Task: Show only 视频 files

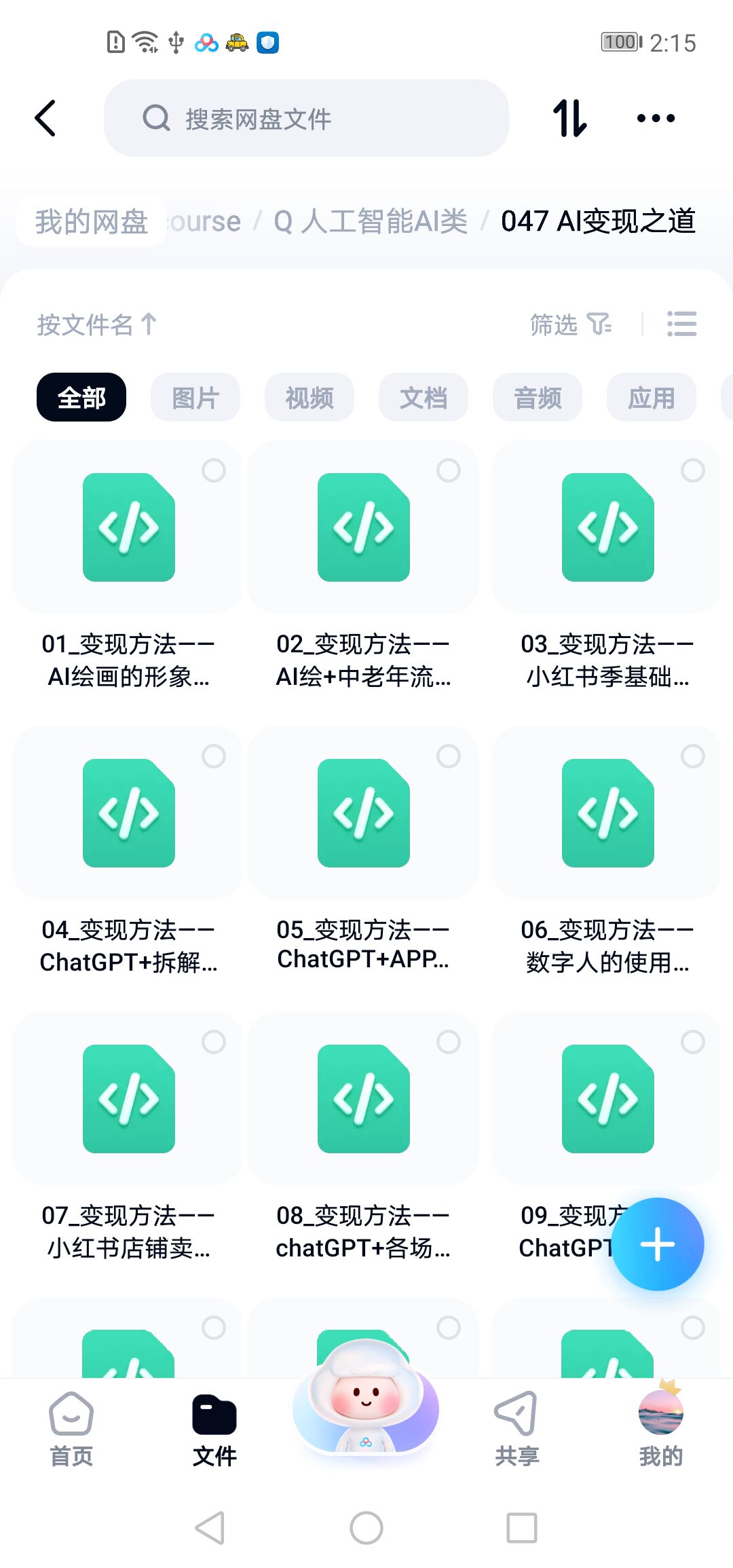Action: point(309,398)
